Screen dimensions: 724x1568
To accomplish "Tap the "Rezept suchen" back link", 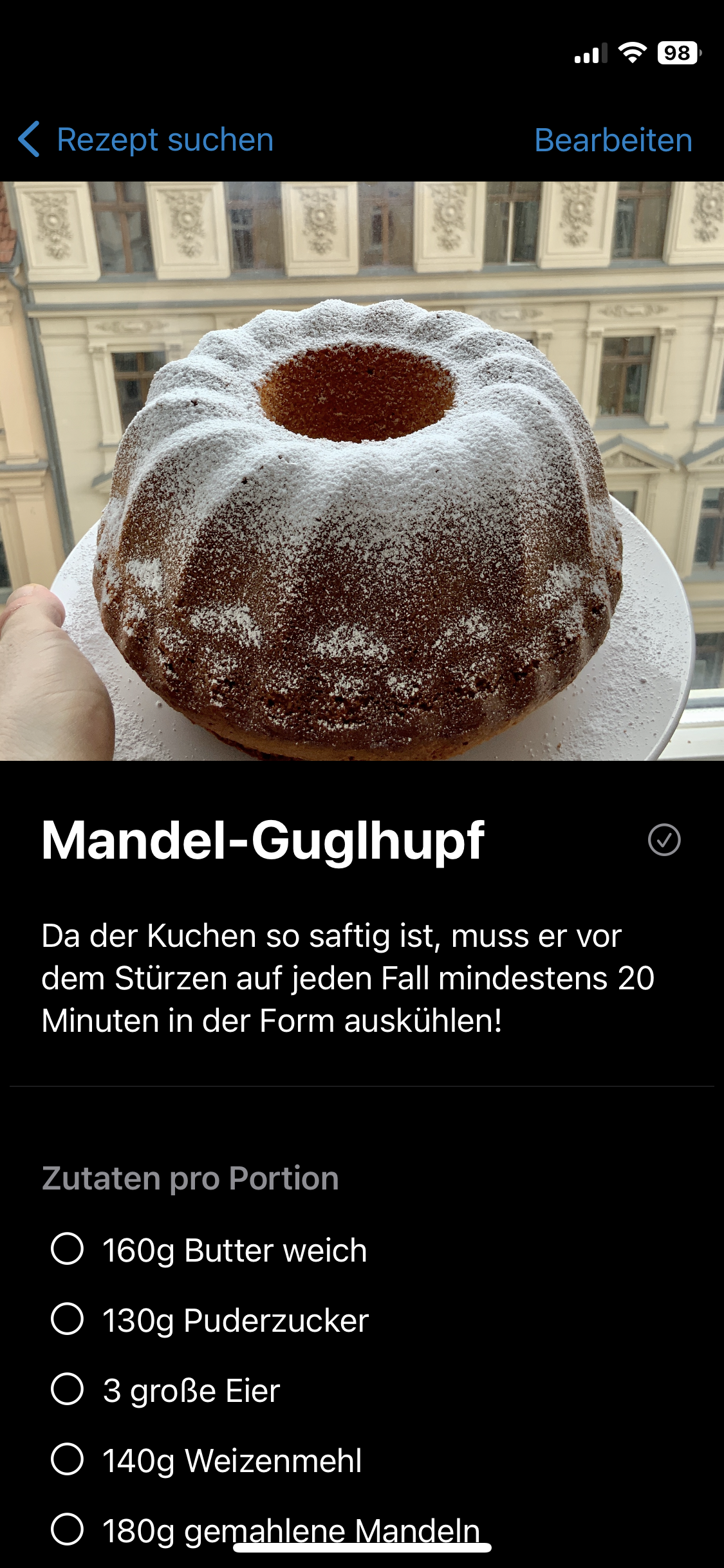I will (163, 139).
